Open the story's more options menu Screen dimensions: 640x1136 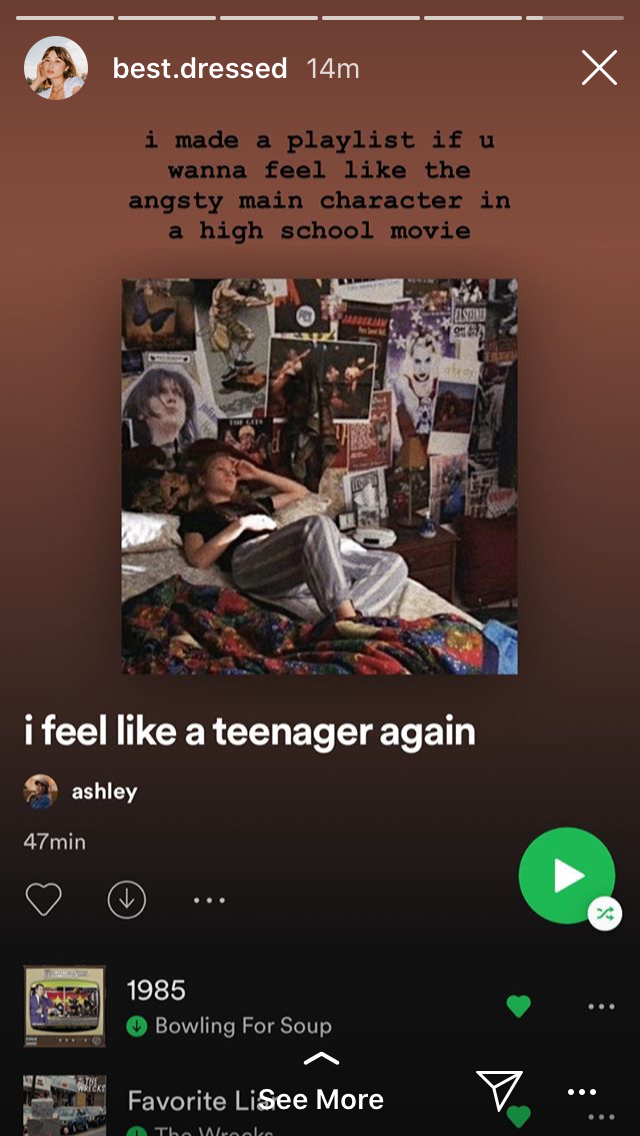(x=581, y=1092)
